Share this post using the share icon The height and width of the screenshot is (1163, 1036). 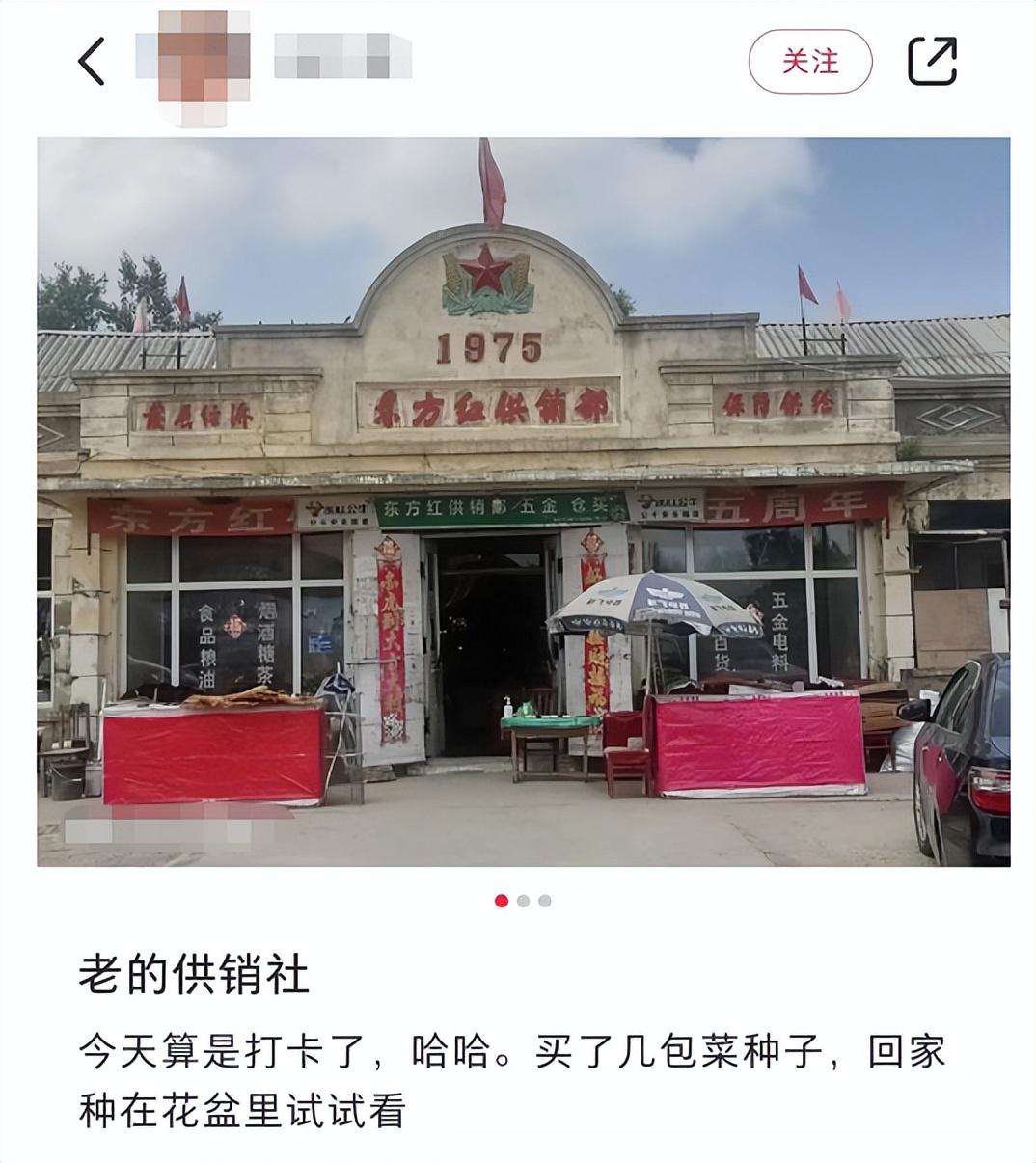(x=933, y=62)
